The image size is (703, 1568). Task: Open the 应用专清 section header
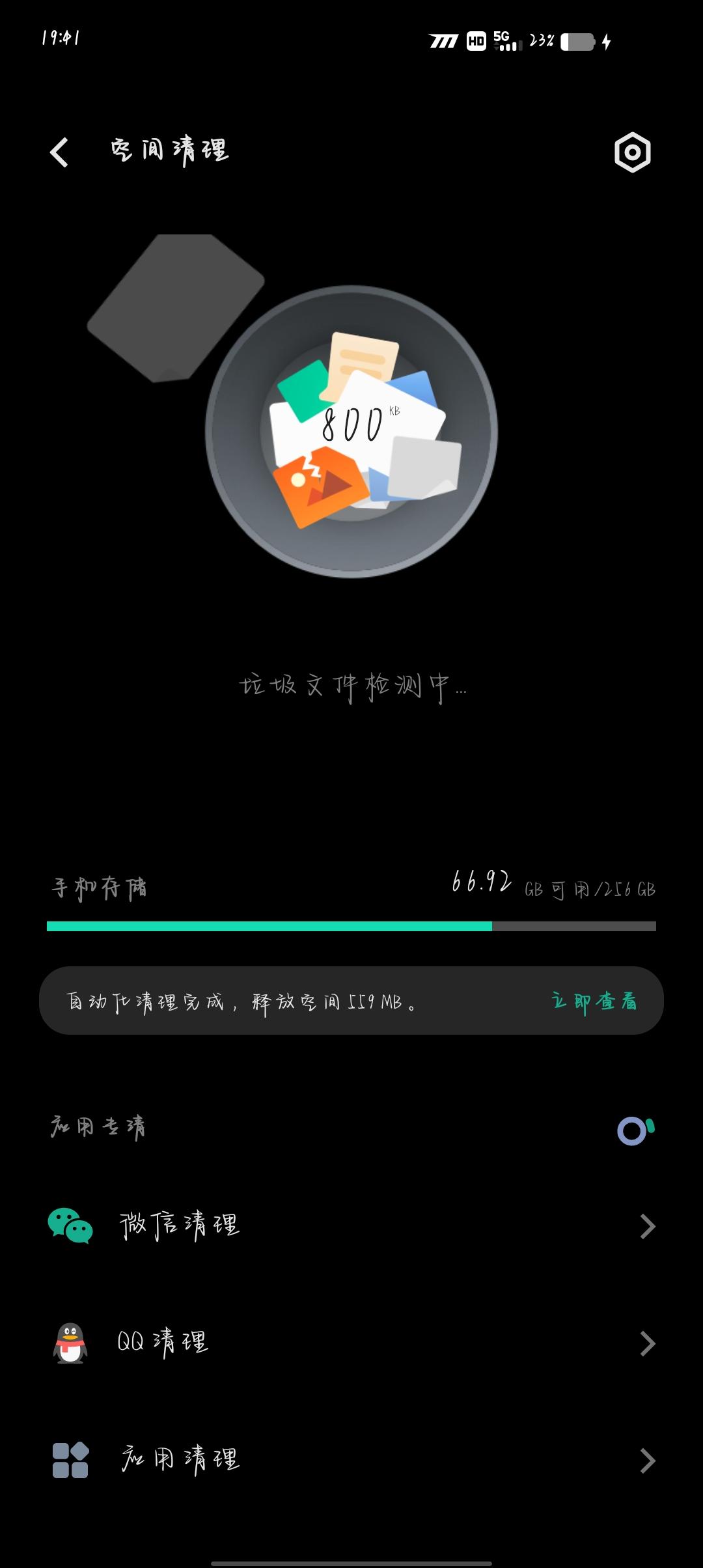click(98, 1125)
